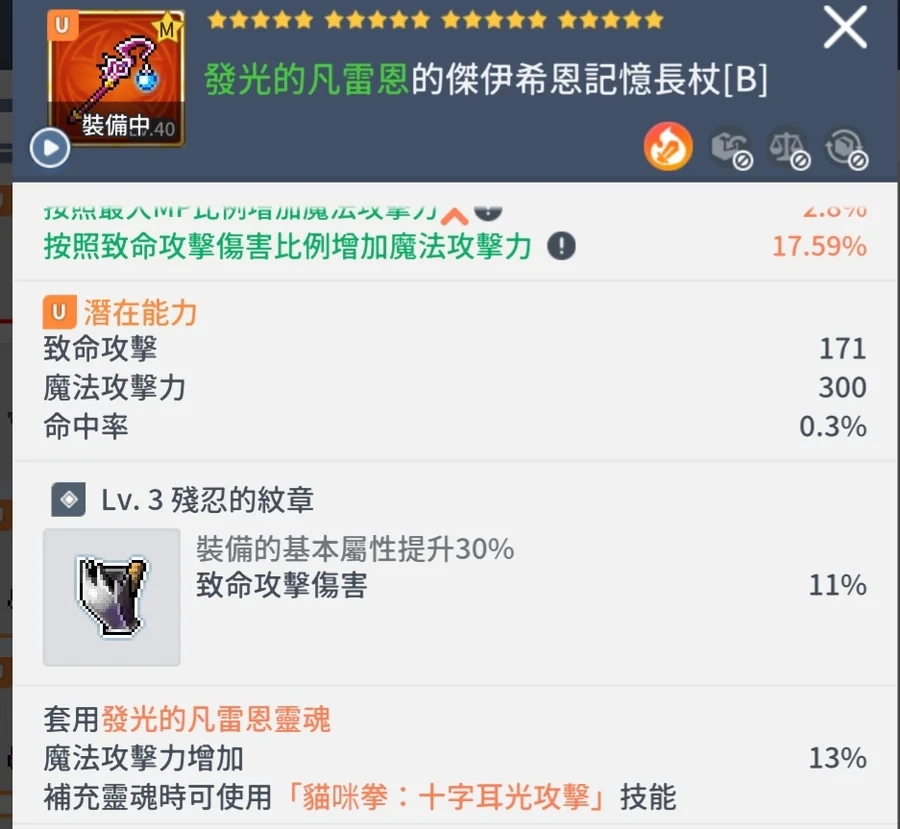Close the item detail popup

coord(845,28)
